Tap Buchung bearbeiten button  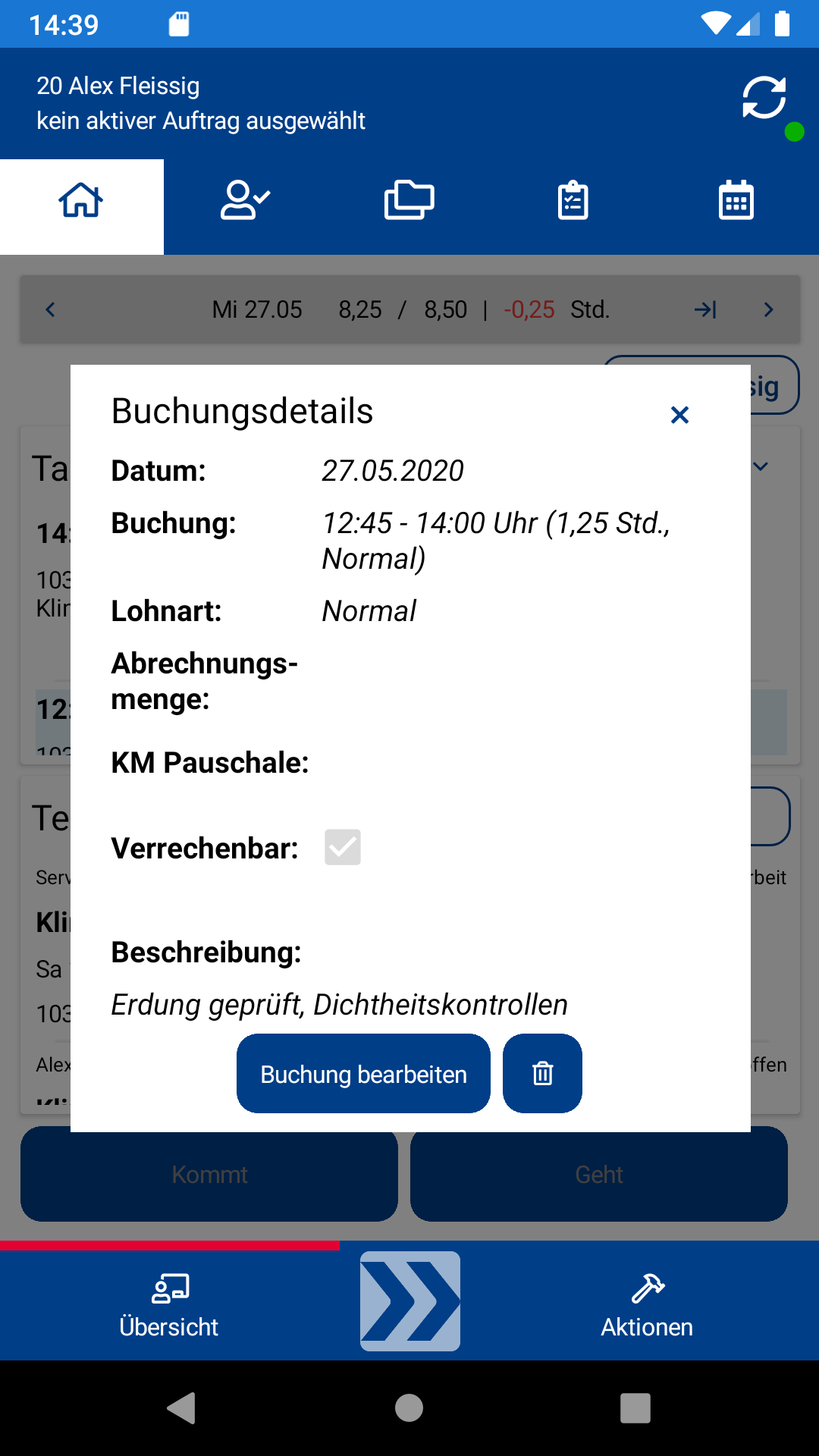[363, 1074]
